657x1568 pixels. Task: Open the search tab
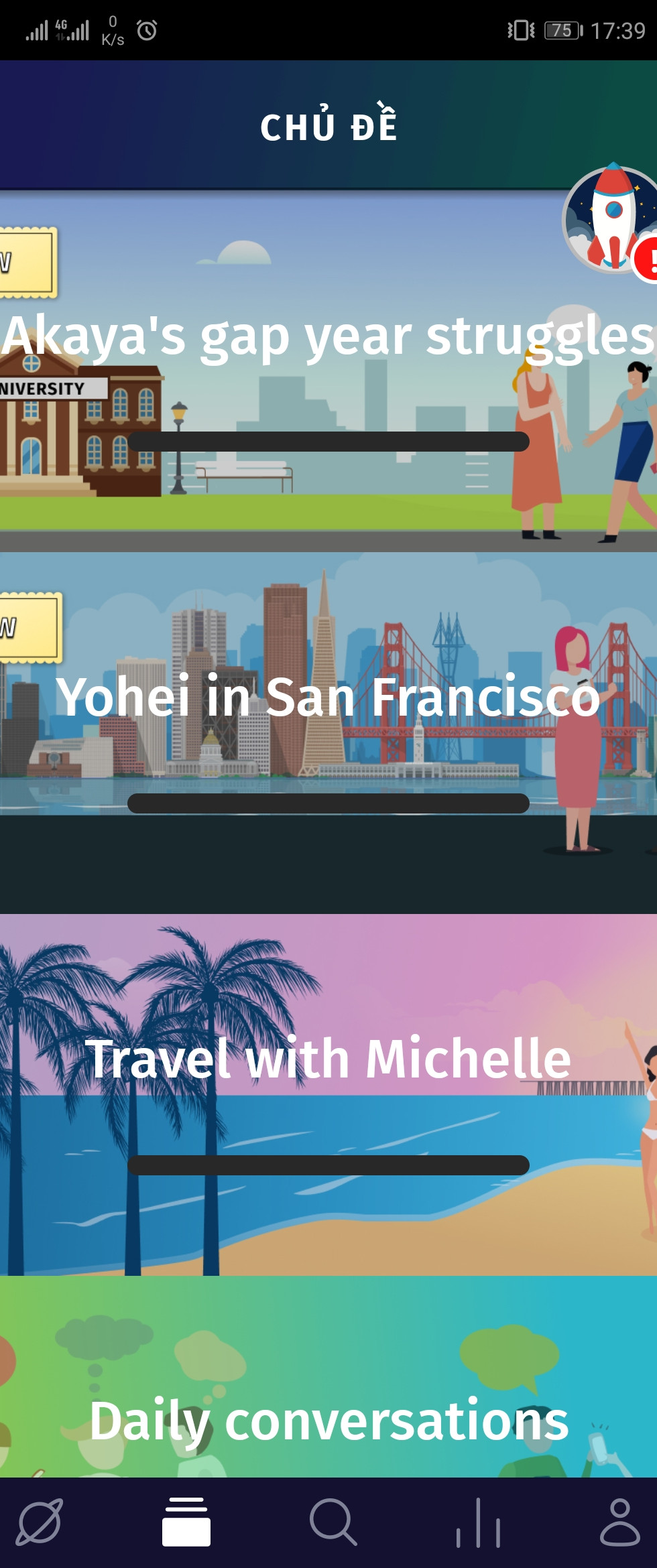(333, 1522)
